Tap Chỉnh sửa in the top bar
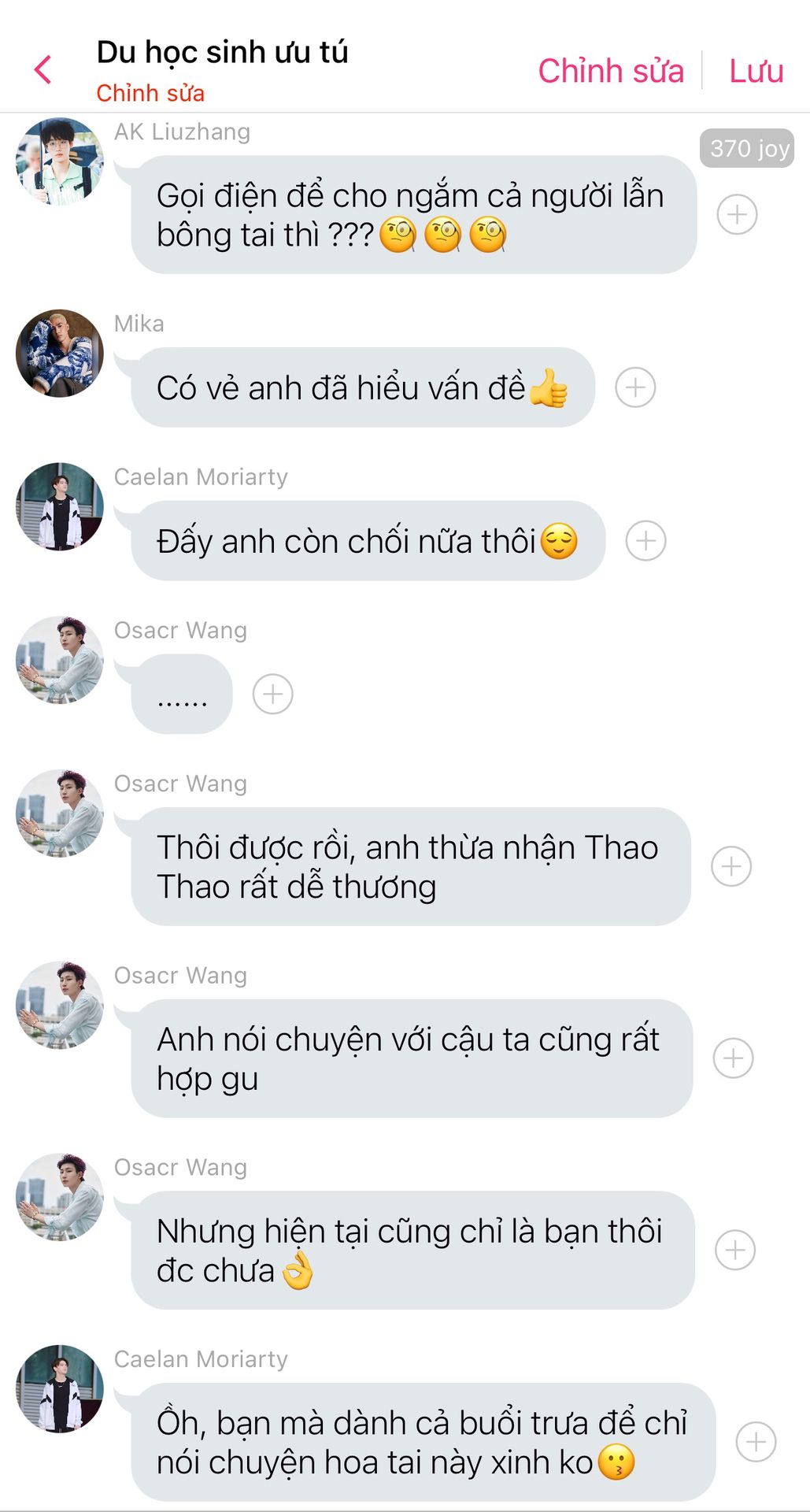This screenshot has width=810, height=1512. point(610,71)
